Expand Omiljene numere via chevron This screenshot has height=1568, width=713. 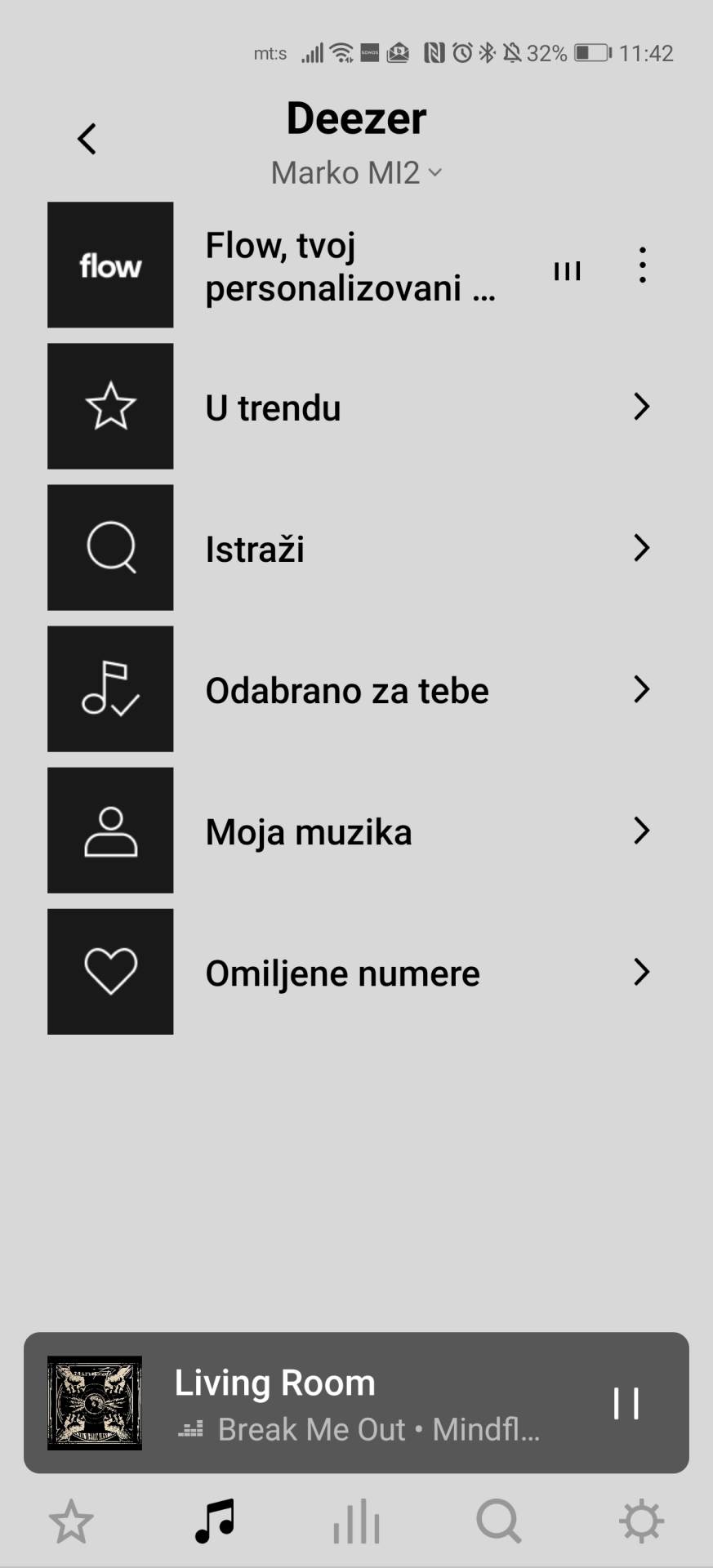click(642, 972)
